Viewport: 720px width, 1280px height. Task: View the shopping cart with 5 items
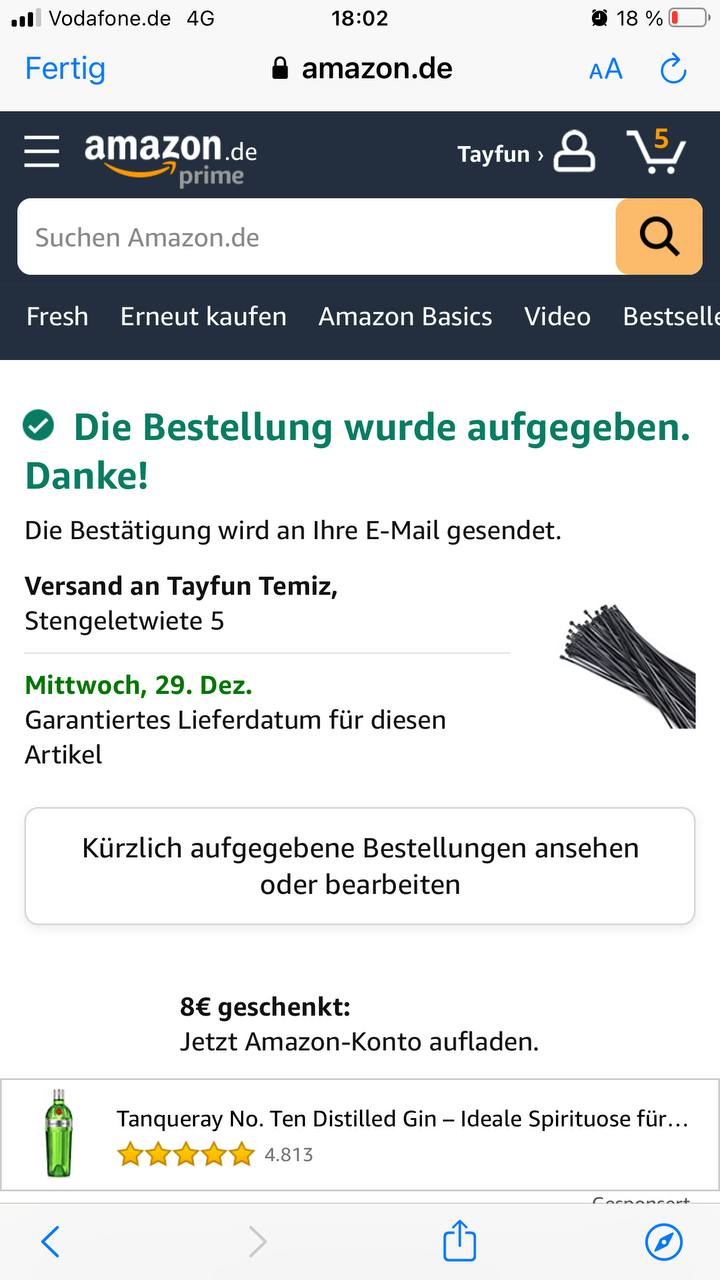(x=657, y=153)
